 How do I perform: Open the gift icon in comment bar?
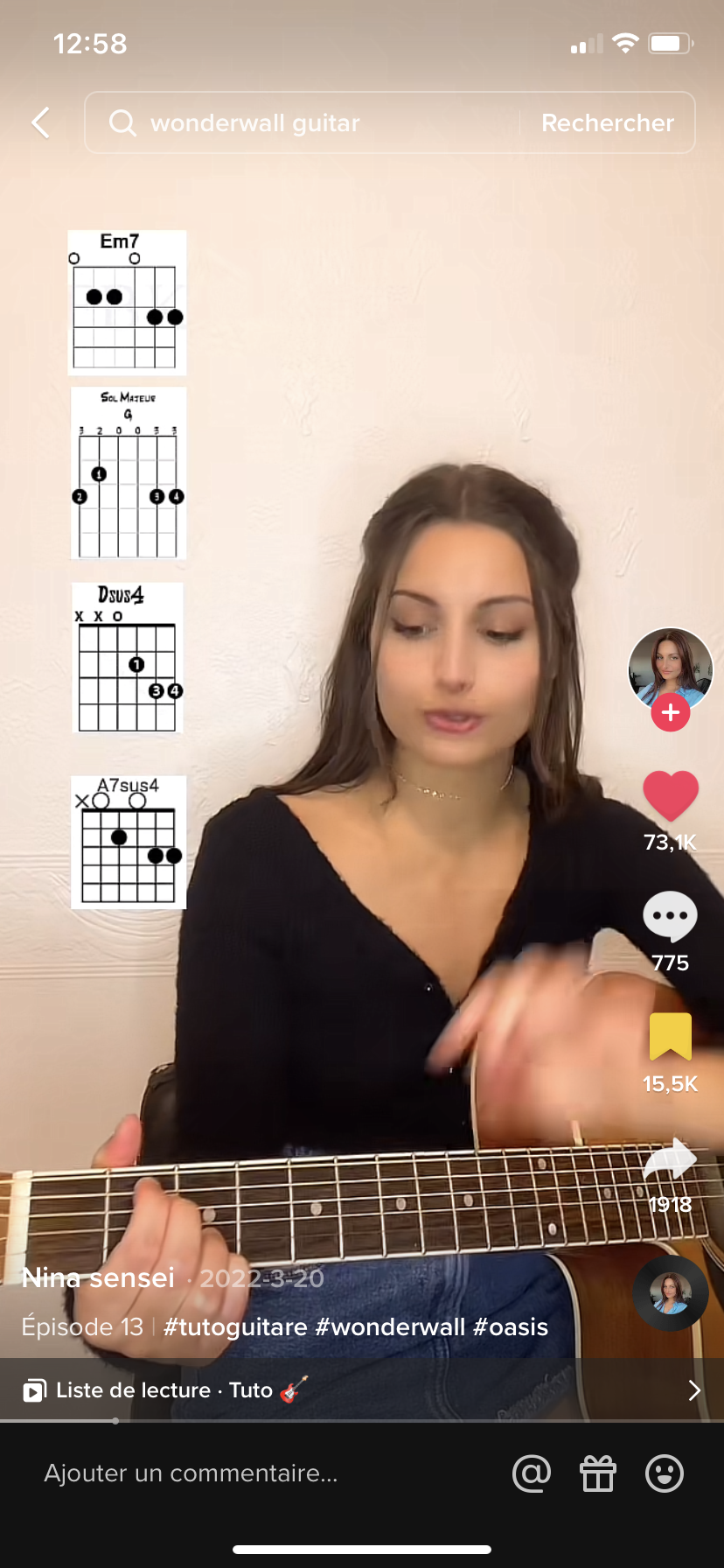[598, 1473]
